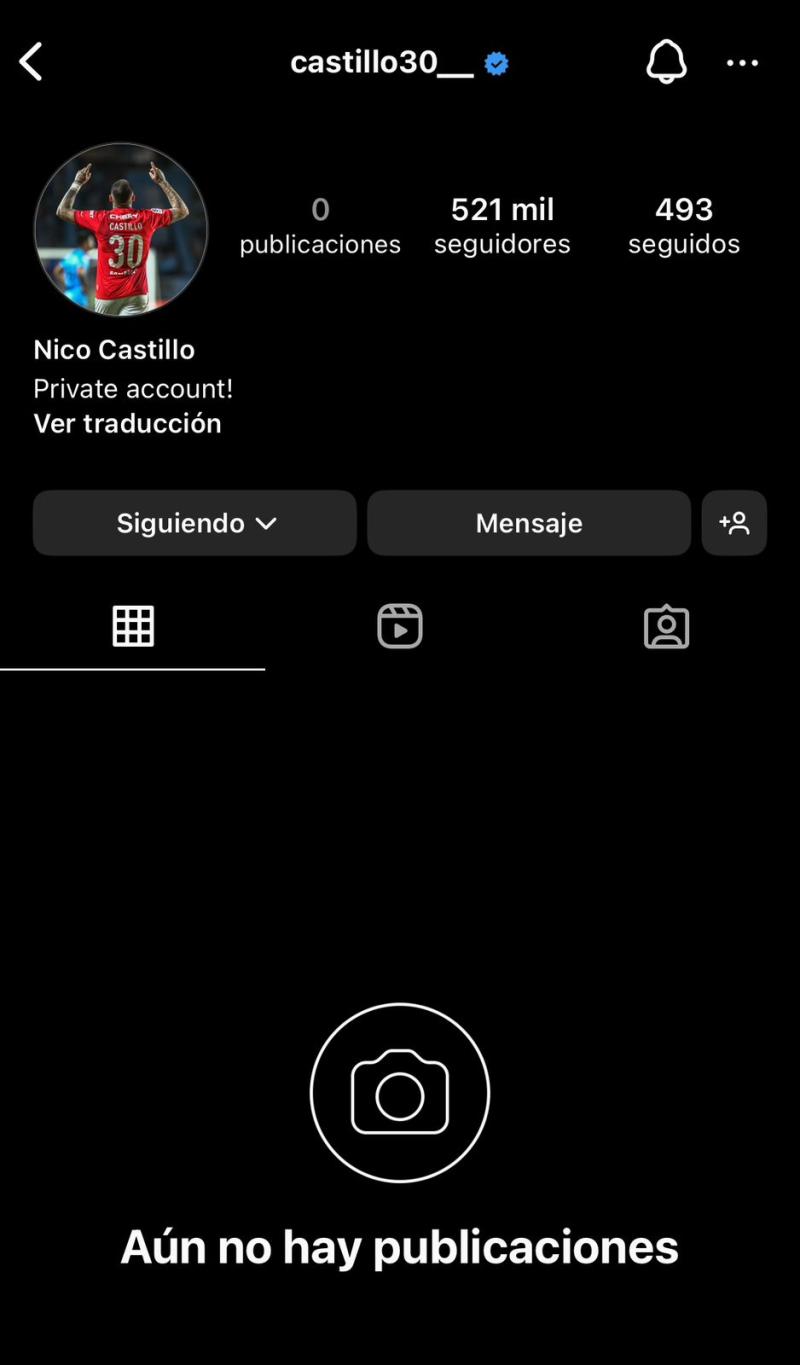Open Ver traducción to translate bio
Screen dimensions: 800x1365
[126, 423]
